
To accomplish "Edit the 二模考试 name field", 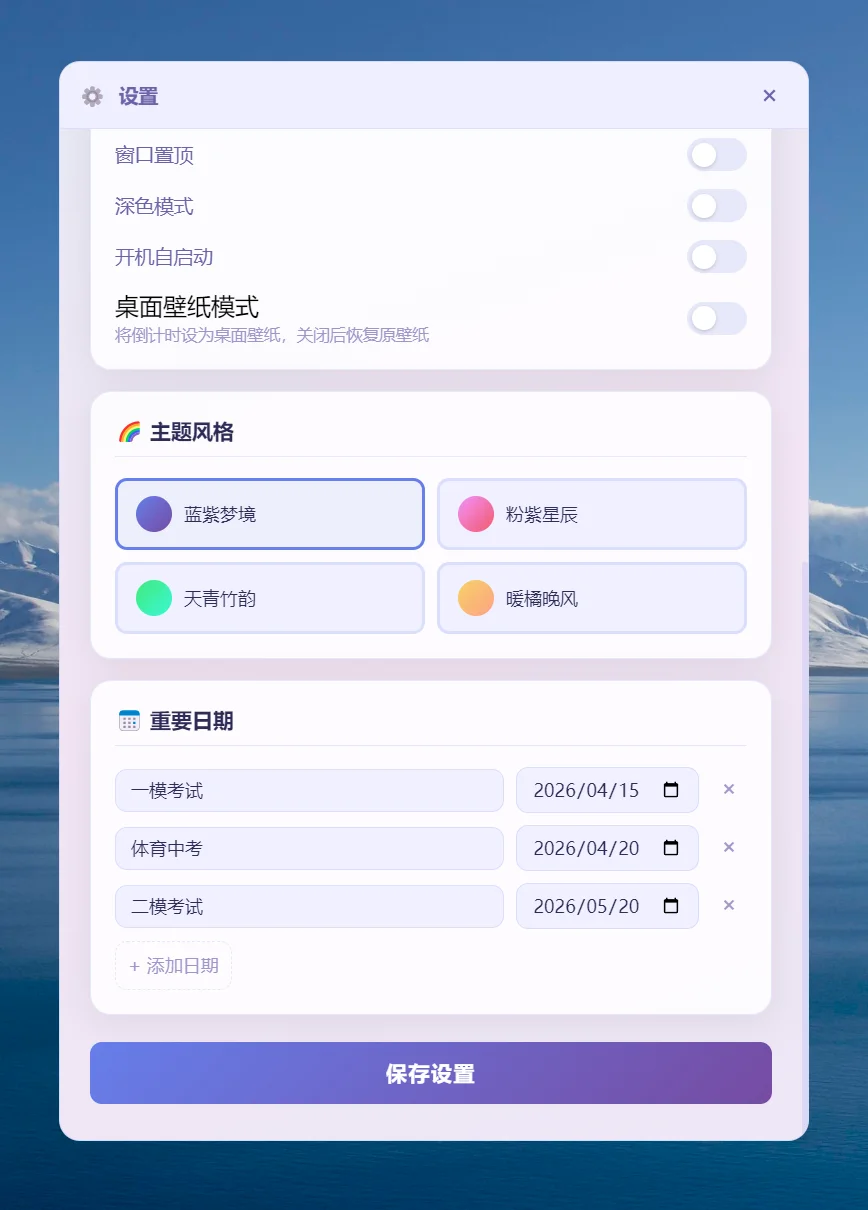I will point(309,907).
